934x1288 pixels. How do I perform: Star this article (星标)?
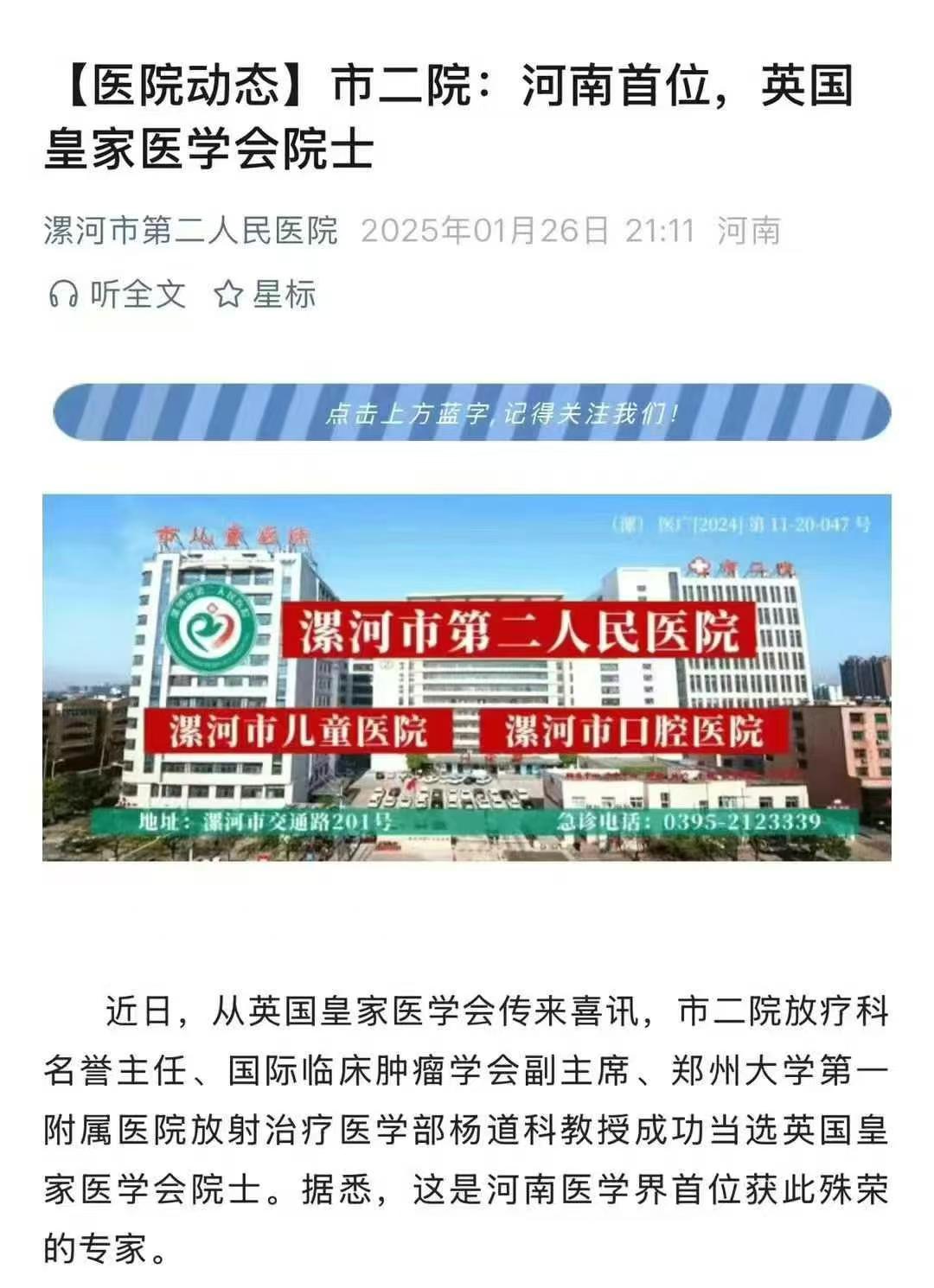pyautogui.click(x=265, y=295)
